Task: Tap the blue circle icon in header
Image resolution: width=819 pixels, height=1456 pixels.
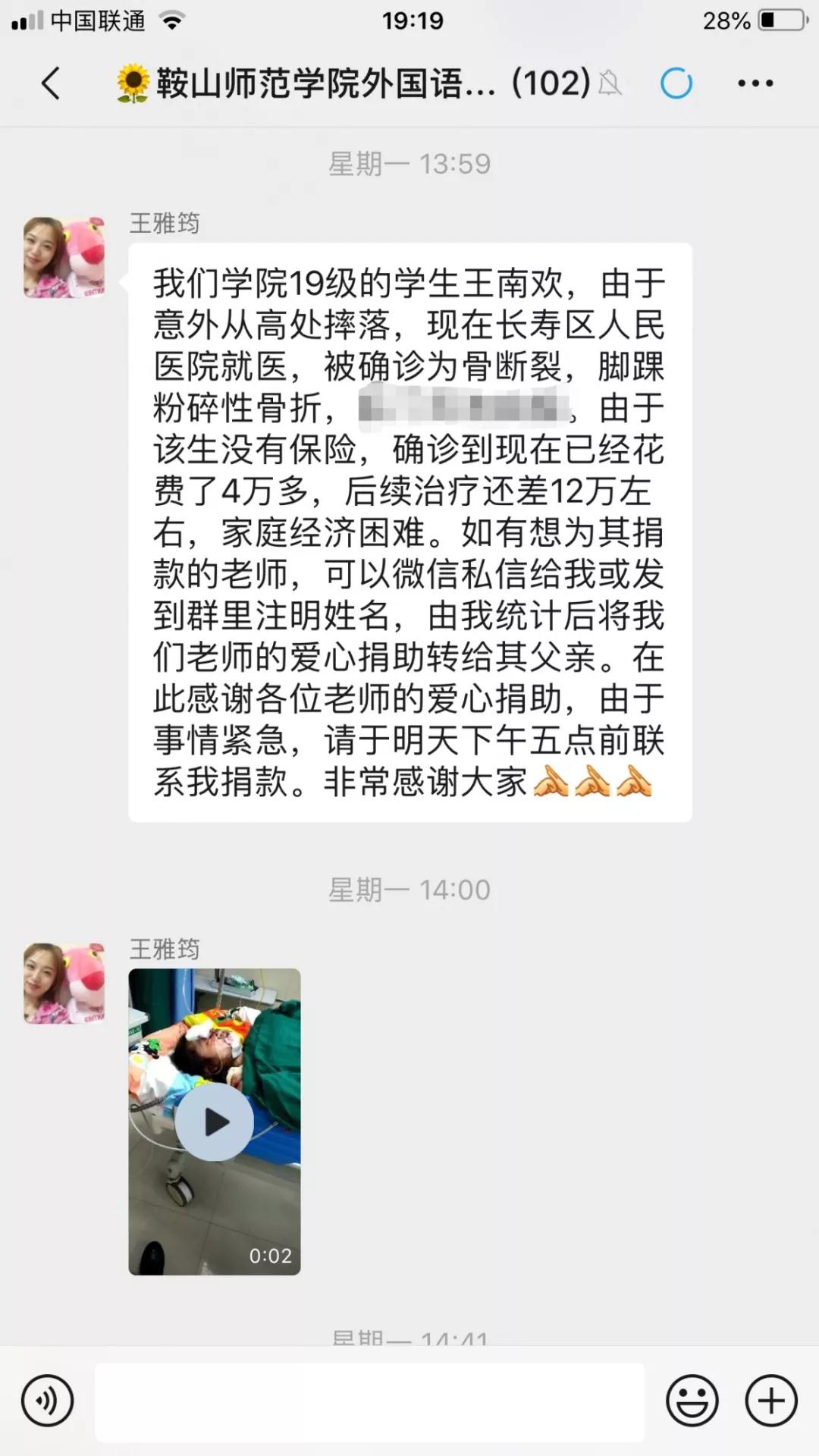Action: [676, 83]
